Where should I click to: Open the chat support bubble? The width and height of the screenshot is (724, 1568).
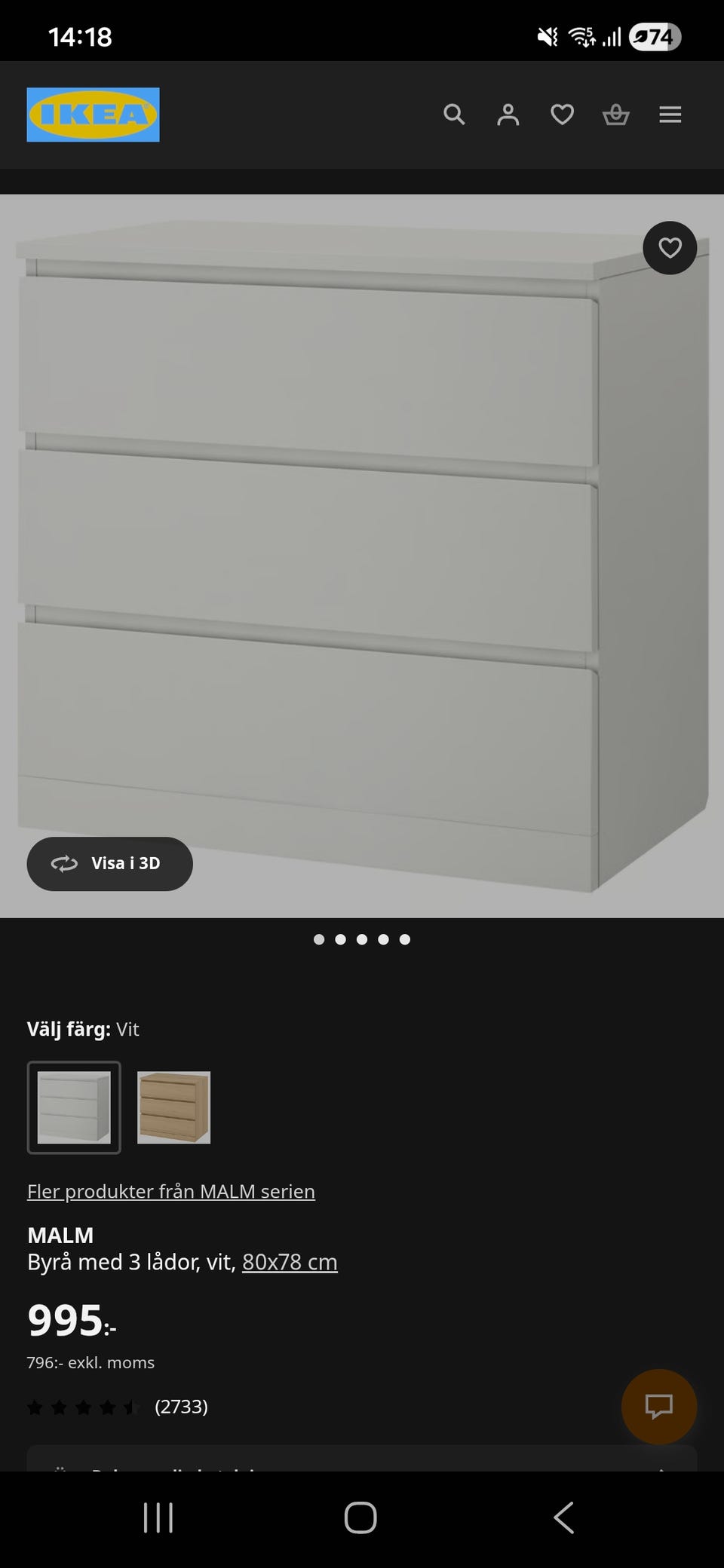coord(658,1406)
